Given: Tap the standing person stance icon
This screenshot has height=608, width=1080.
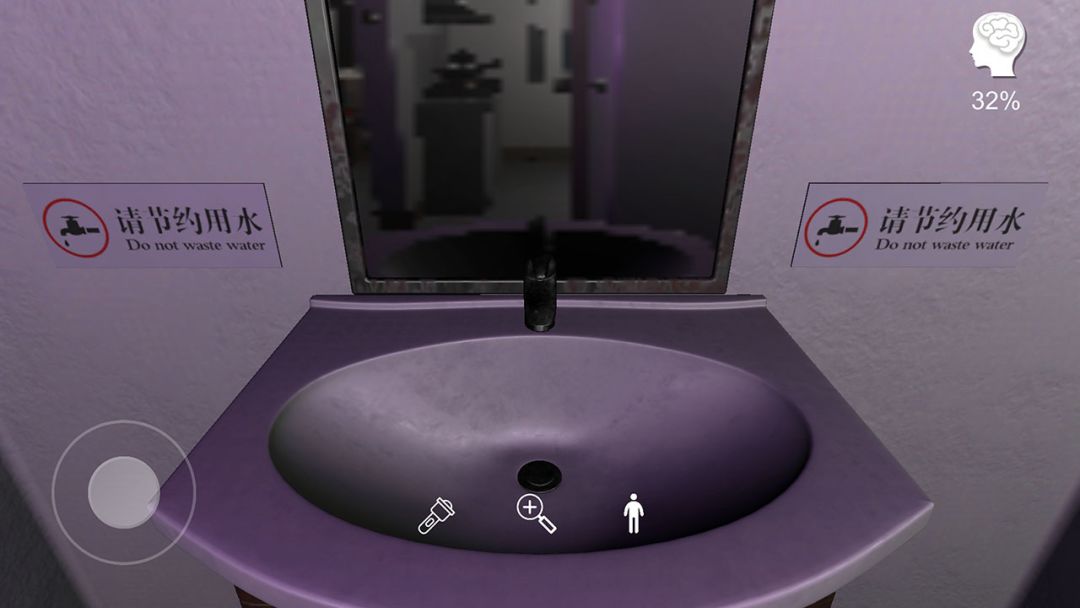Looking at the screenshot, I should (x=633, y=514).
